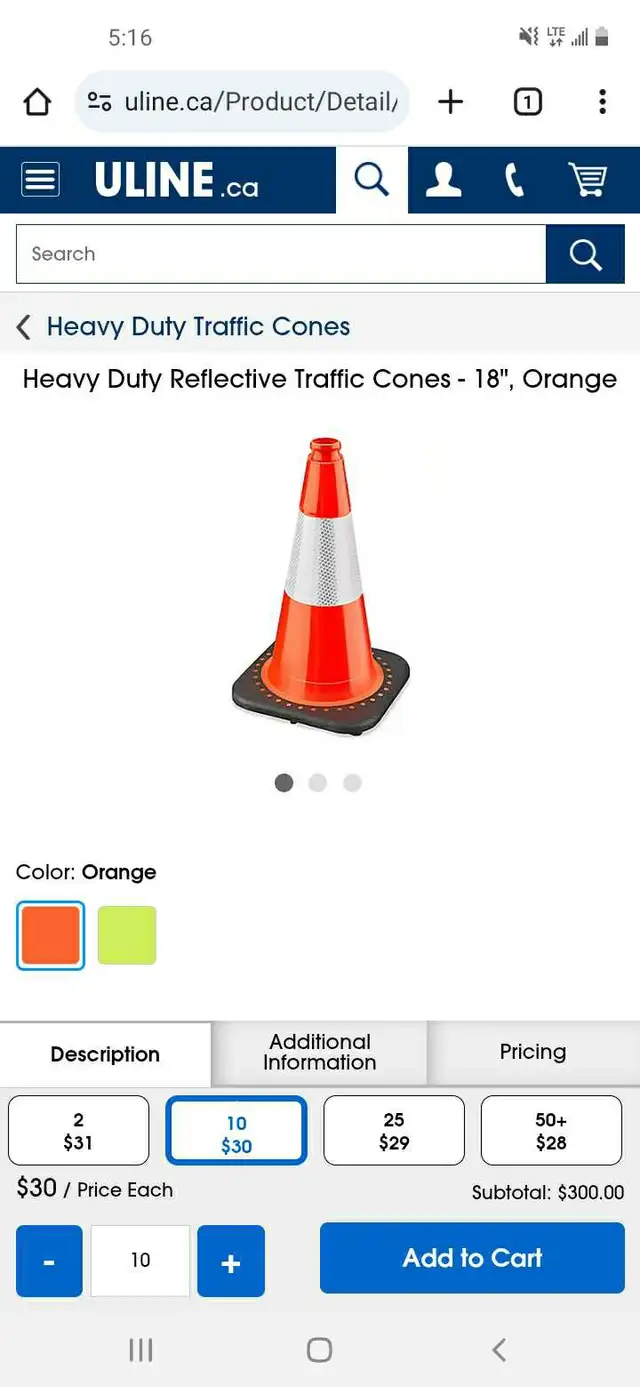
Task: Choose the 50+ for $28 quantity option
Action: click(551, 1131)
